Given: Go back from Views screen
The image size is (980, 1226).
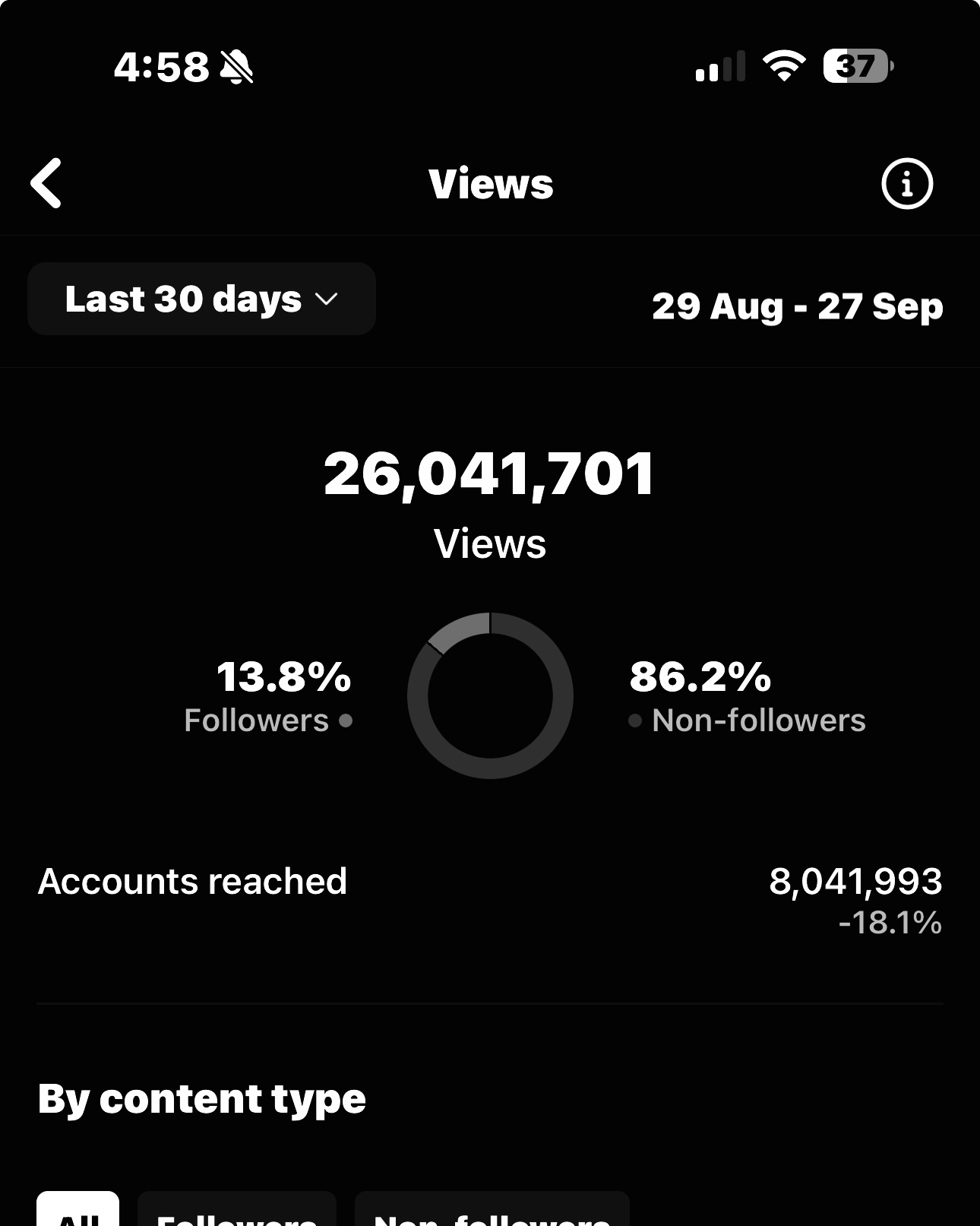Looking at the screenshot, I should point(46,183).
